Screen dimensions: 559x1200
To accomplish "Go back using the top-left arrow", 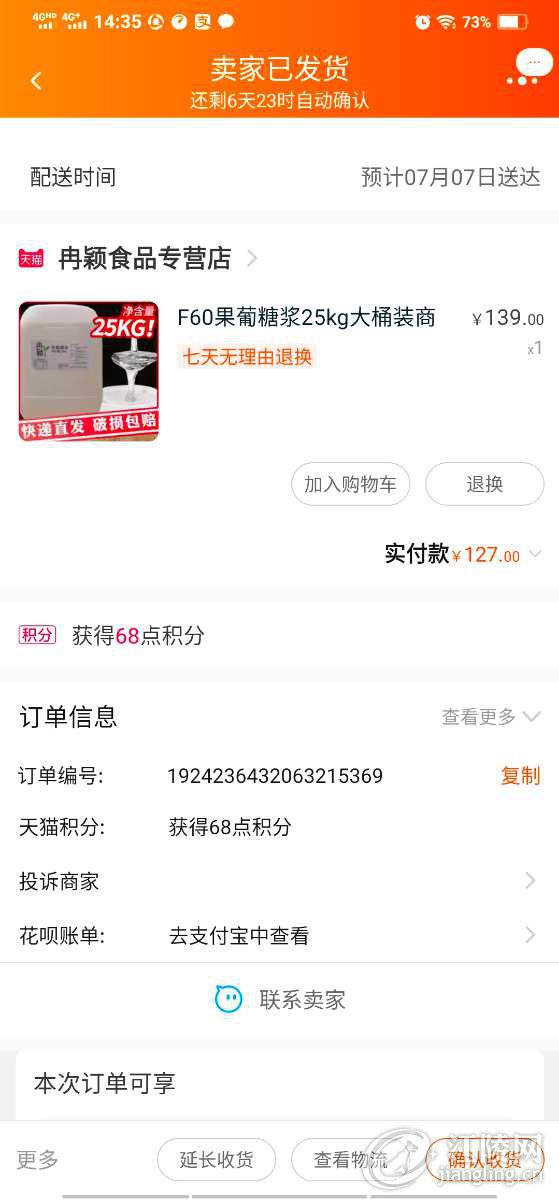I will (36, 81).
